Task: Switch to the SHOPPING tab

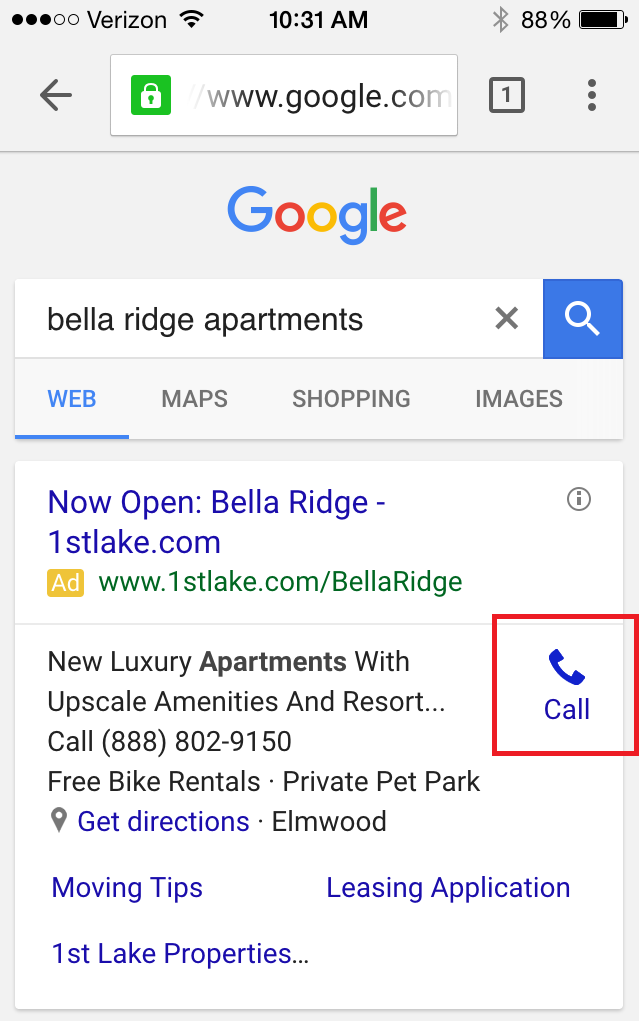Action: pyautogui.click(x=351, y=399)
